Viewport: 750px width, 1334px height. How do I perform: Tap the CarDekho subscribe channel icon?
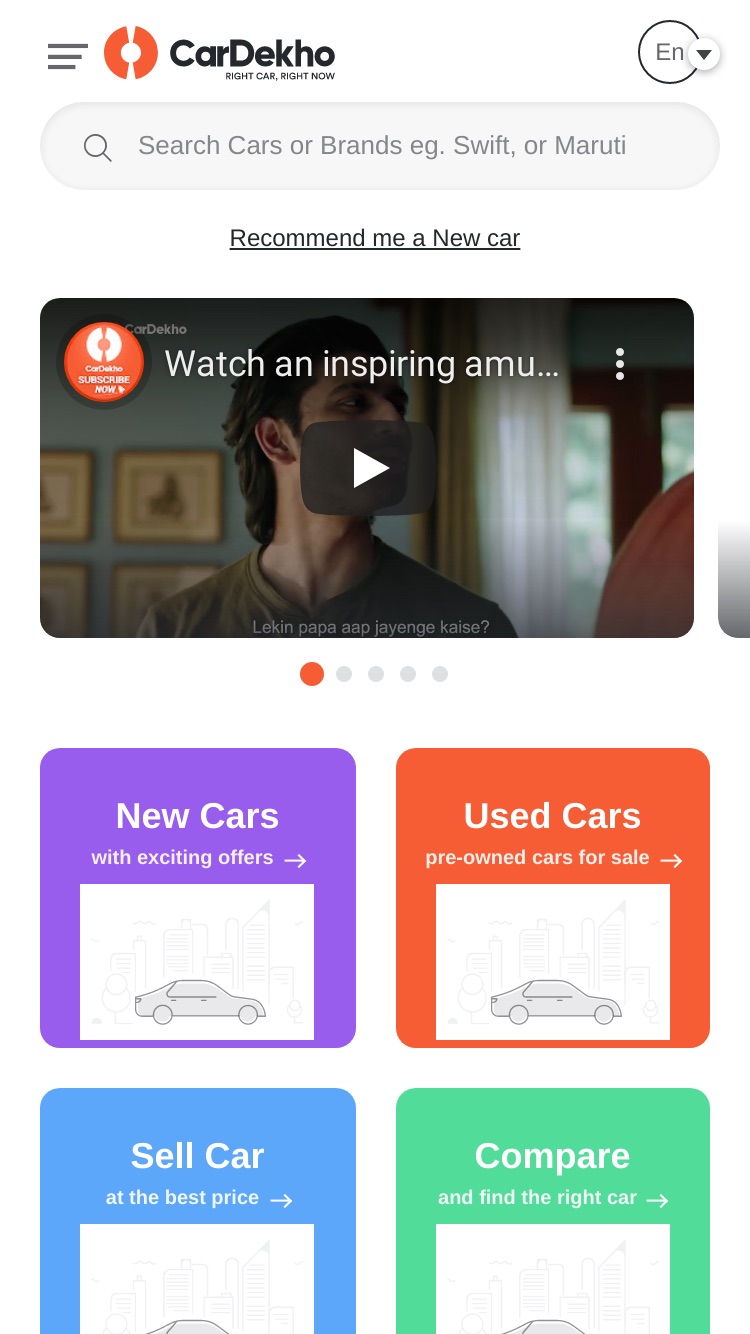104,362
